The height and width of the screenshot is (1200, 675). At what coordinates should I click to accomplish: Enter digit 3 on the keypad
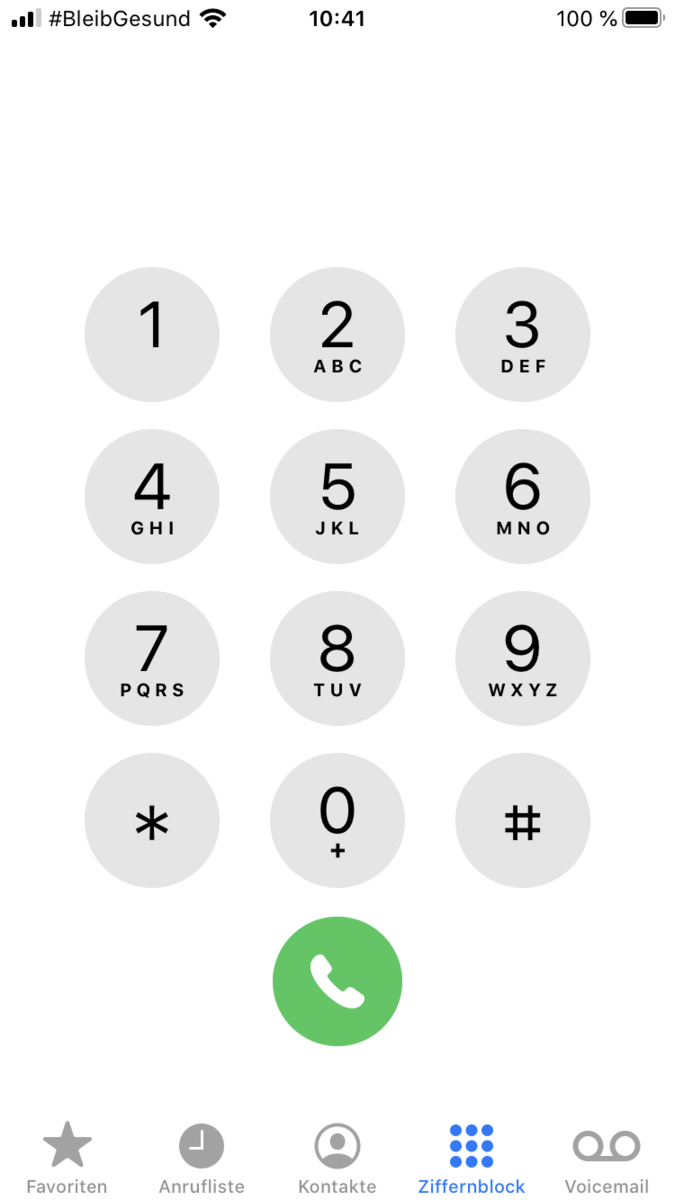pos(522,335)
